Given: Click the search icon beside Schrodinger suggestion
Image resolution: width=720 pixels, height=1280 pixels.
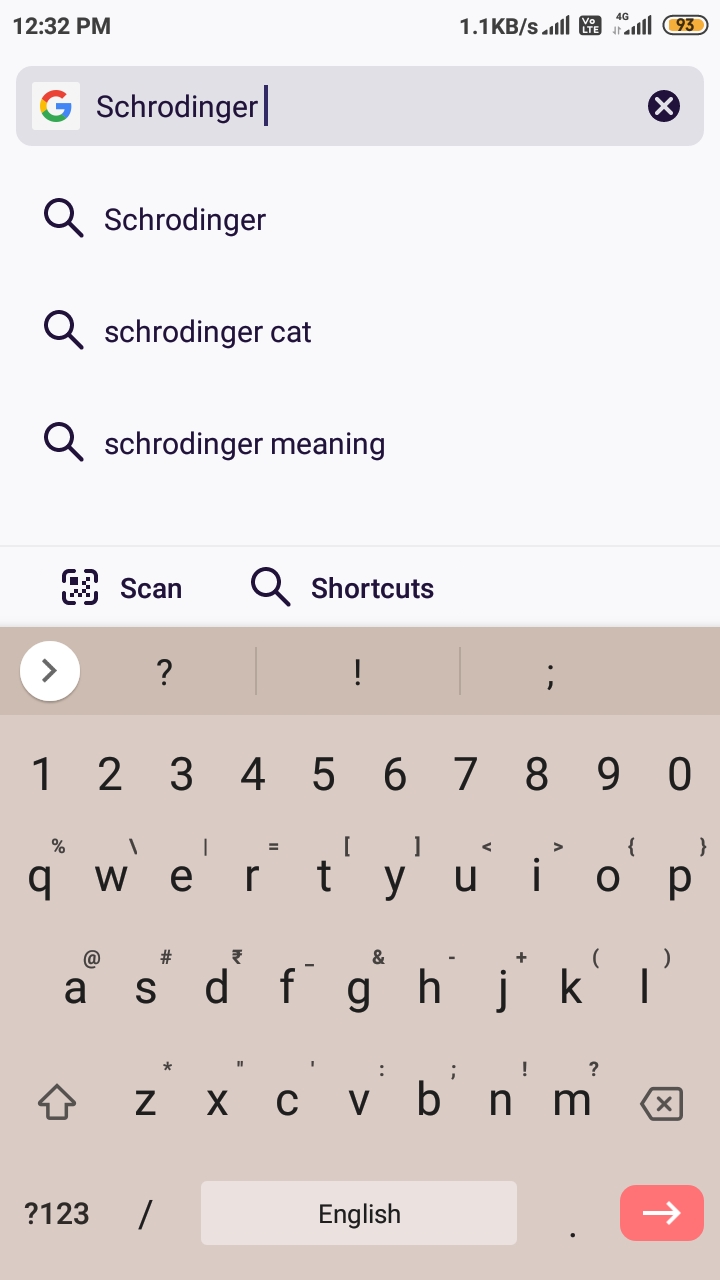Looking at the screenshot, I should click(63, 218).
